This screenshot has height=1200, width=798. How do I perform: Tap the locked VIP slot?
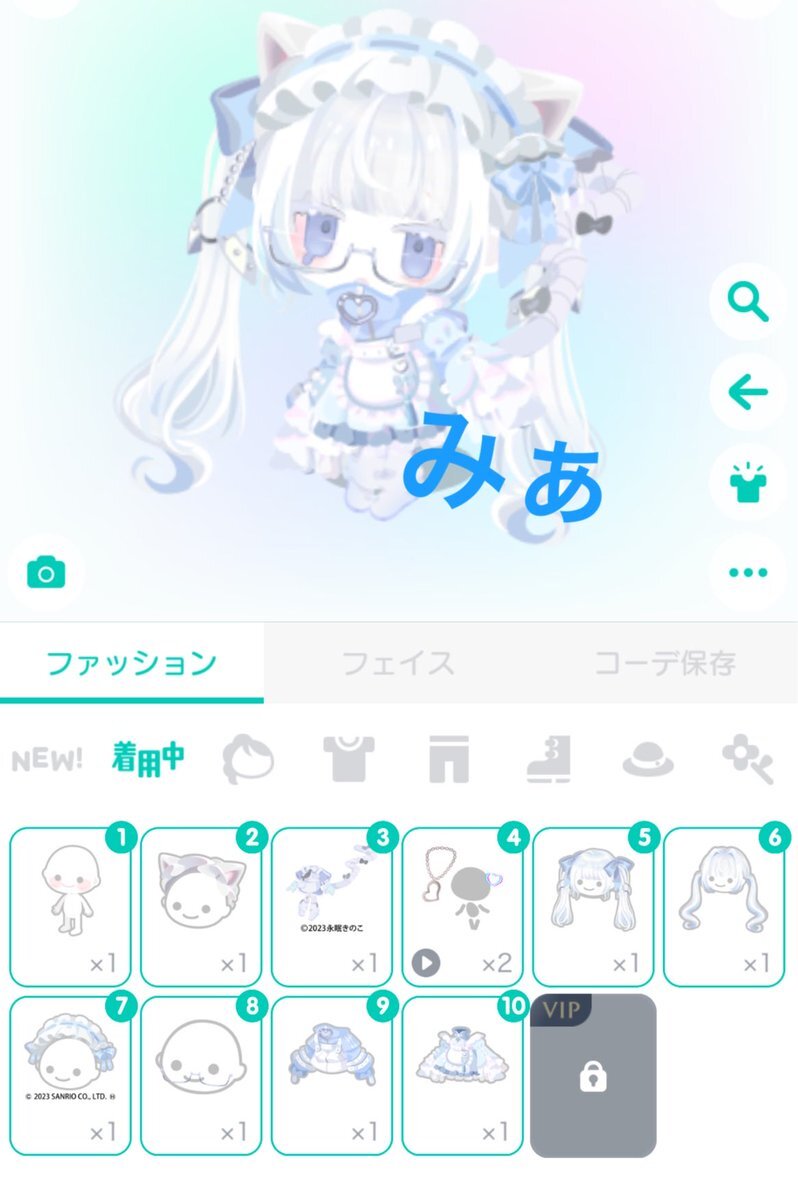(x=593, y=1075)
